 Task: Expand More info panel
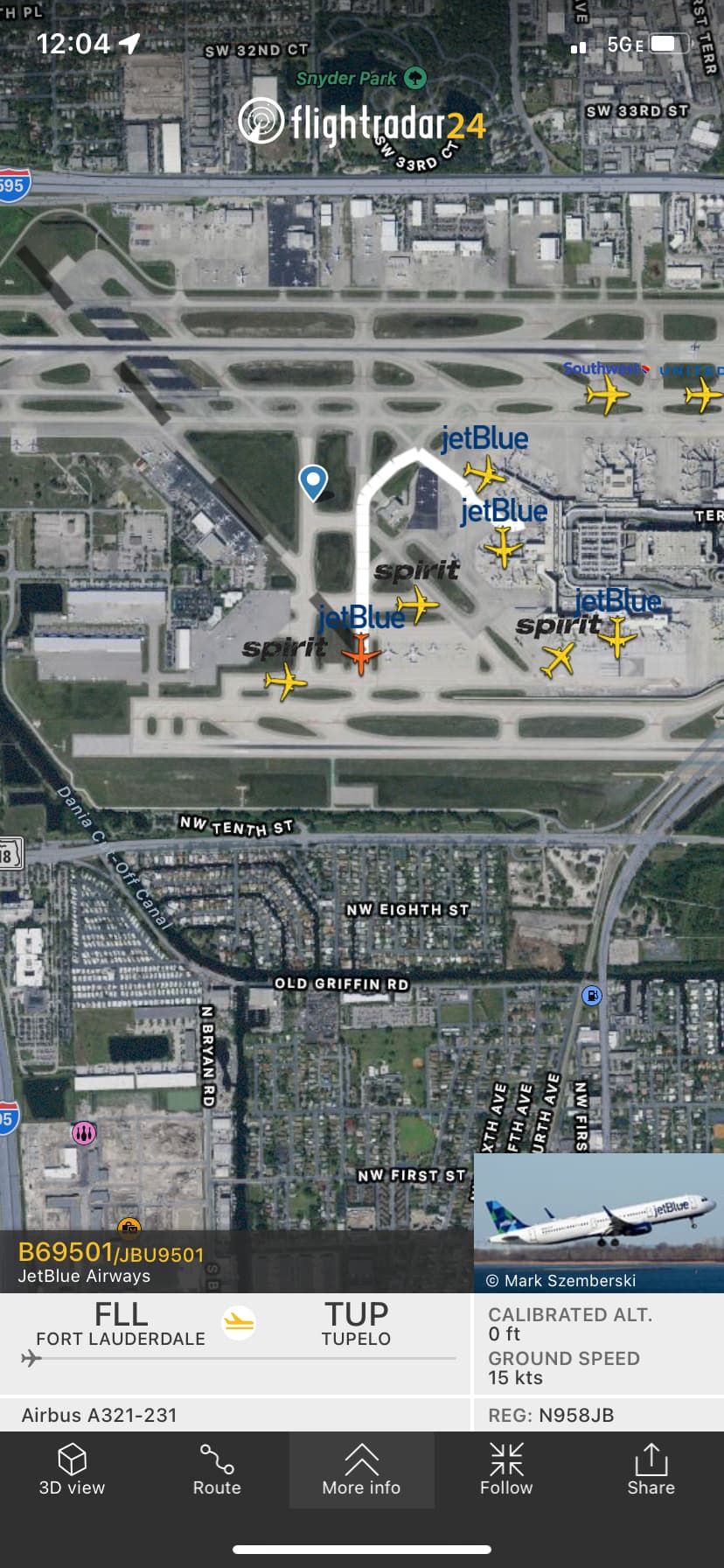click(361, 1470)
